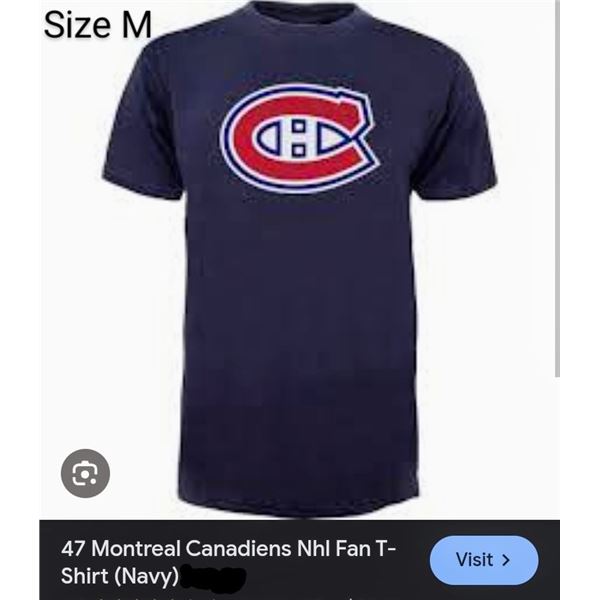Open the 47 Montreal Canadiens T-Shirt title

(x=228, y=562)
